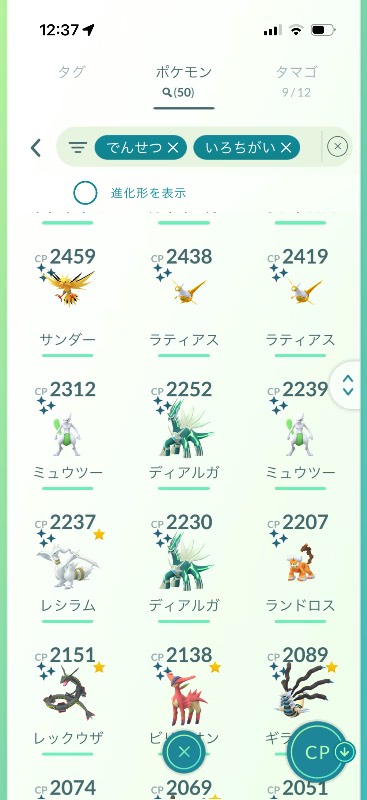This screenshot has width=367, height=800.
Task: Clear the whole search query
Action: (x=337, y=147)
